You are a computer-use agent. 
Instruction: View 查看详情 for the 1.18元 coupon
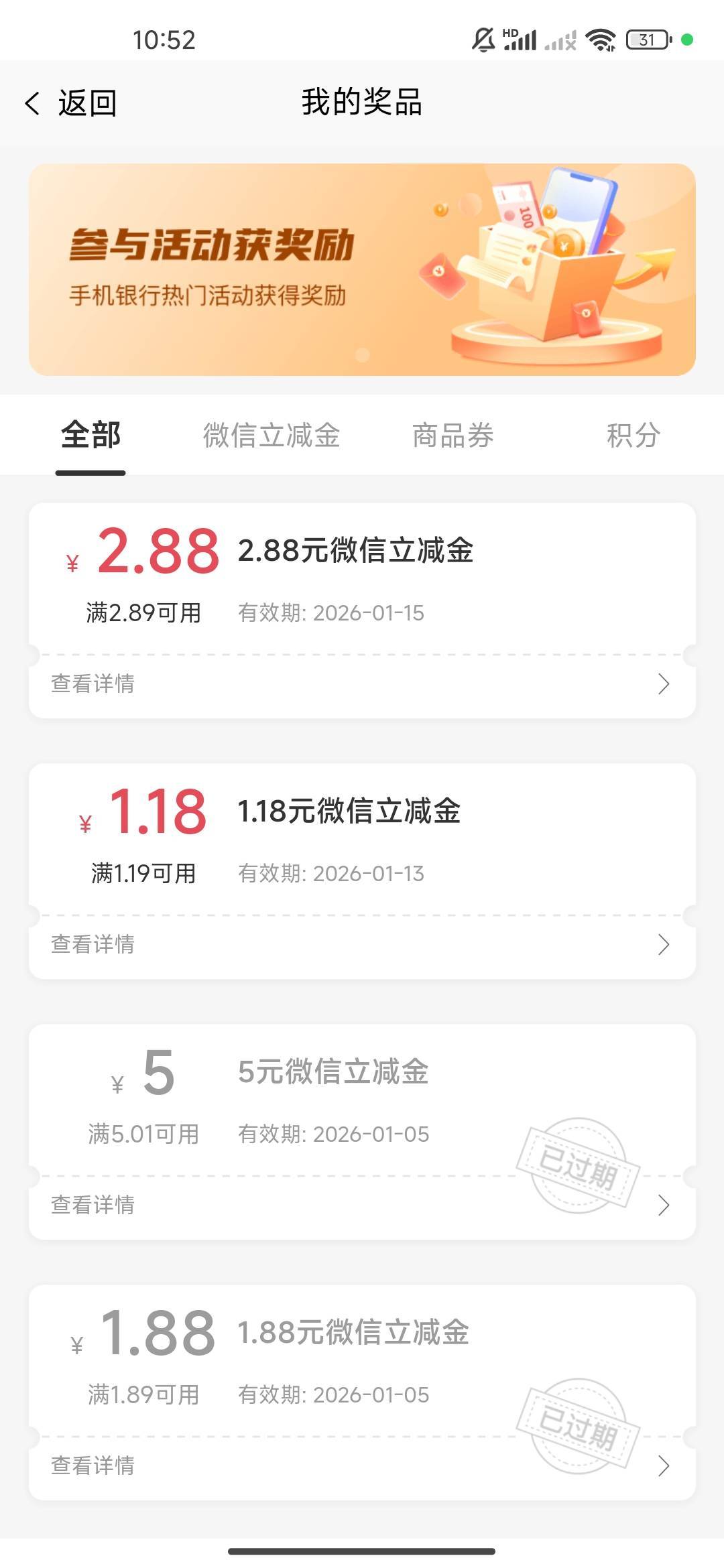tap(362, 945)
